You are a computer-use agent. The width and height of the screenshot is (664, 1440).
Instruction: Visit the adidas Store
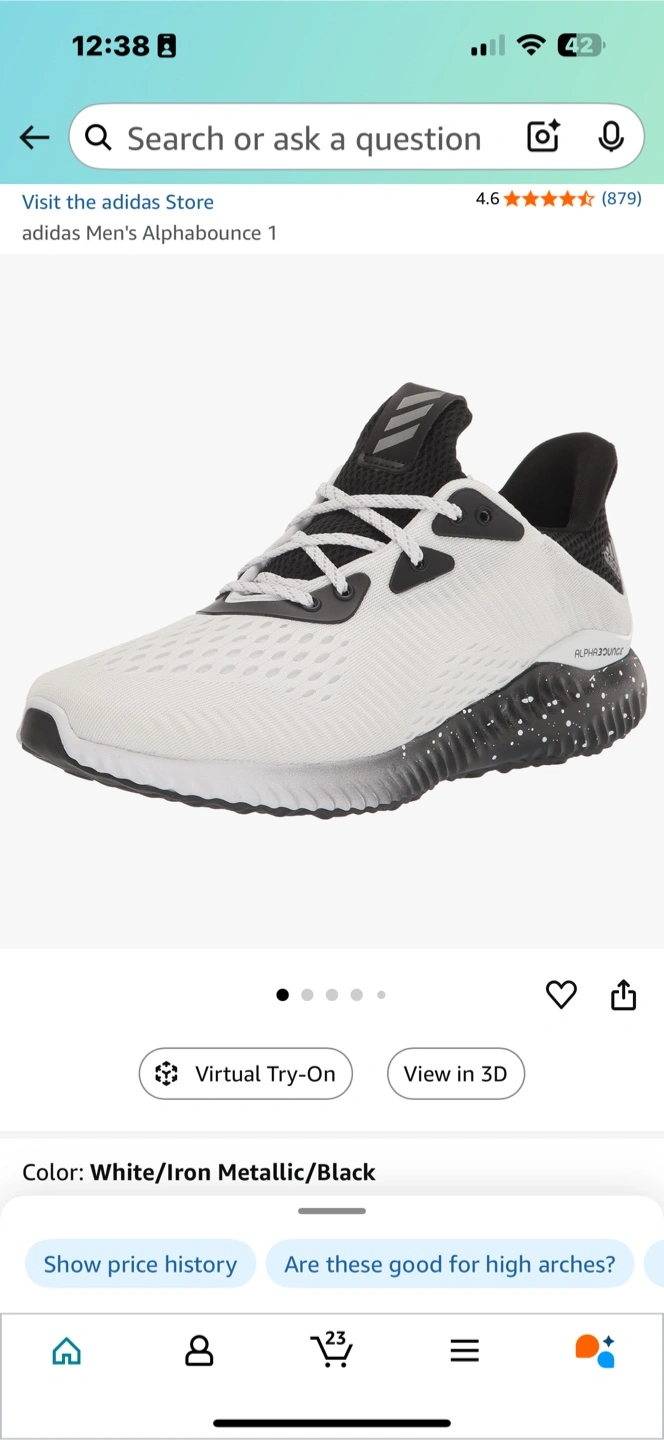click(118, 202)
